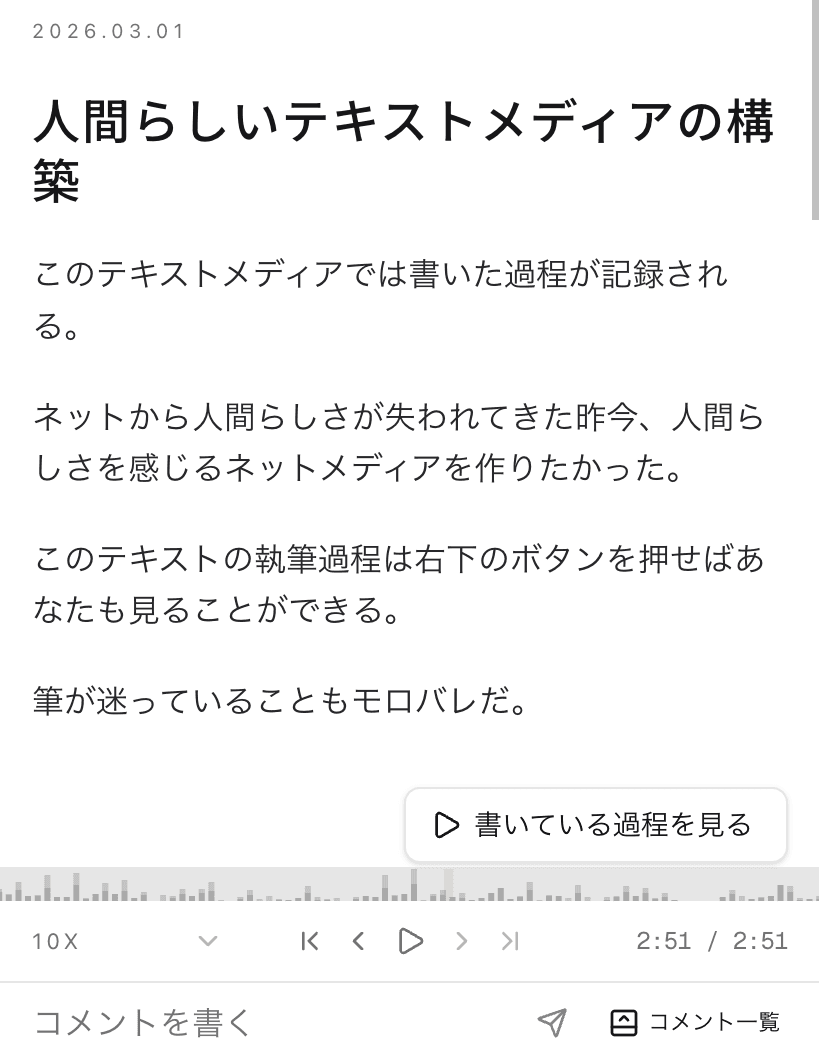The image size is (819, 1063).
Task: Step forward one segment in playback
Action: [x=462, y=940]
